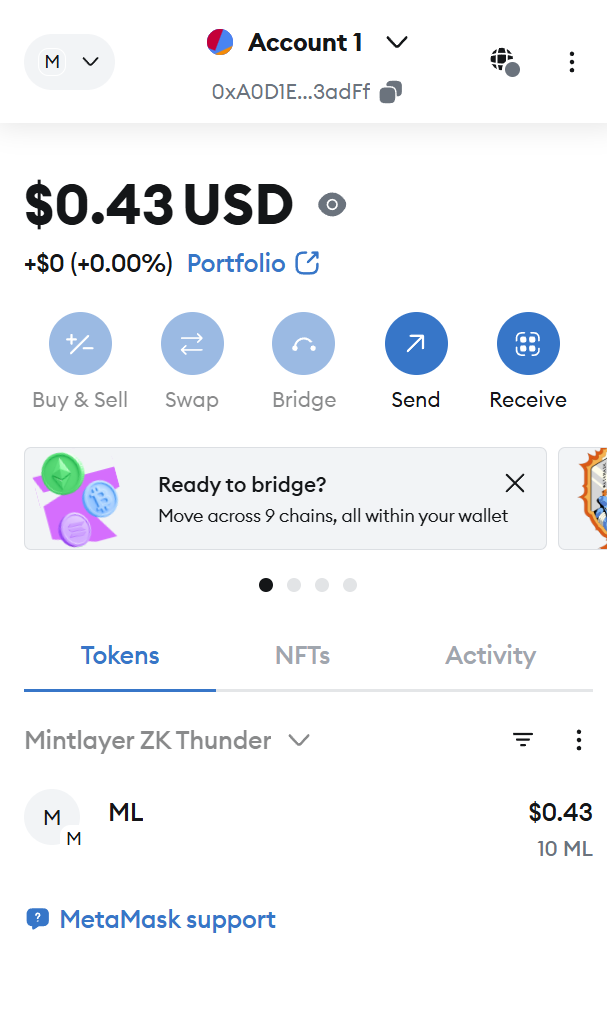Tap the Swap button
Viewport: 607px width, 1036px height.
pyautogui.click(x=192, y=344)
